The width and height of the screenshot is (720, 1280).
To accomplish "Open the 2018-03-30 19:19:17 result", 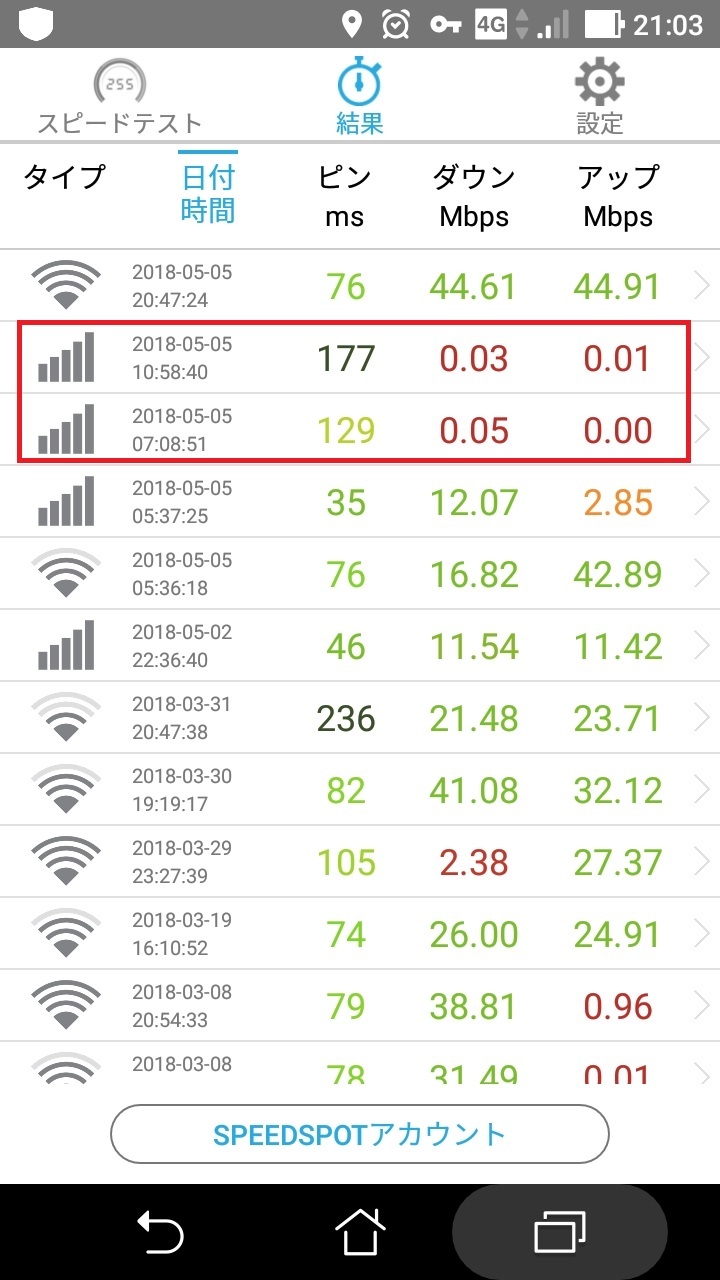I will click(360, 790).
